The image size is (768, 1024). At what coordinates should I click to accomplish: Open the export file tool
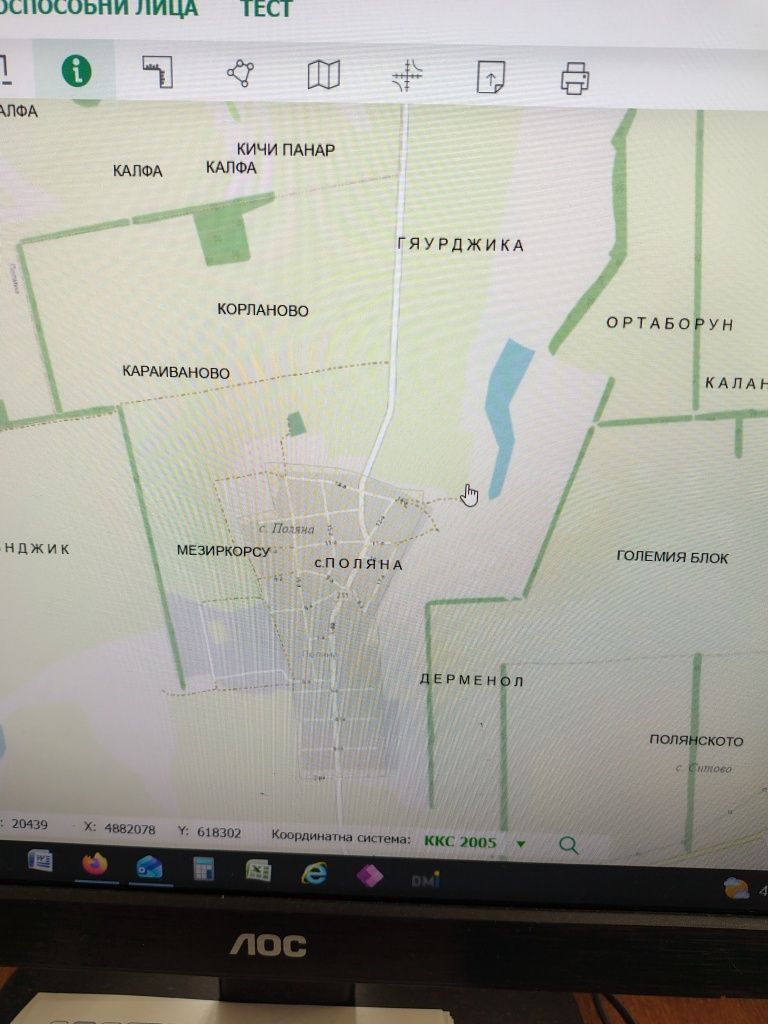coord(491,76)
